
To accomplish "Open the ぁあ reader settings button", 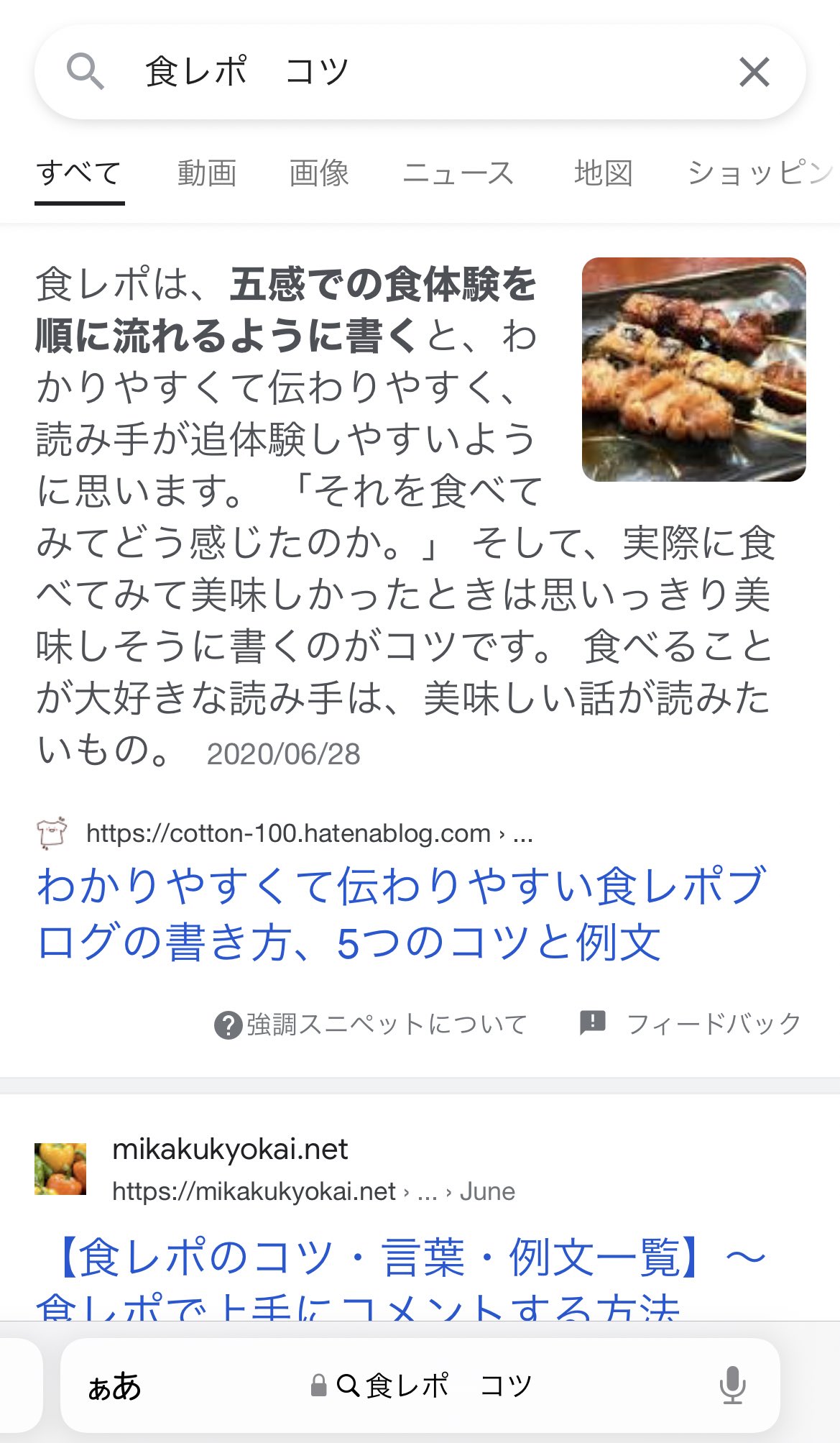I will pyautogui.click(x=114, y=1385).
